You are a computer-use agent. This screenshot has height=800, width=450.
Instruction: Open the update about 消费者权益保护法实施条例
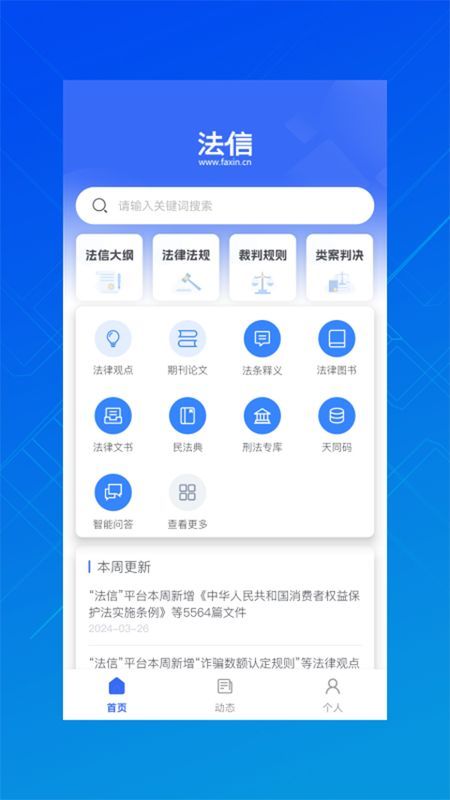tap(224, 611)
